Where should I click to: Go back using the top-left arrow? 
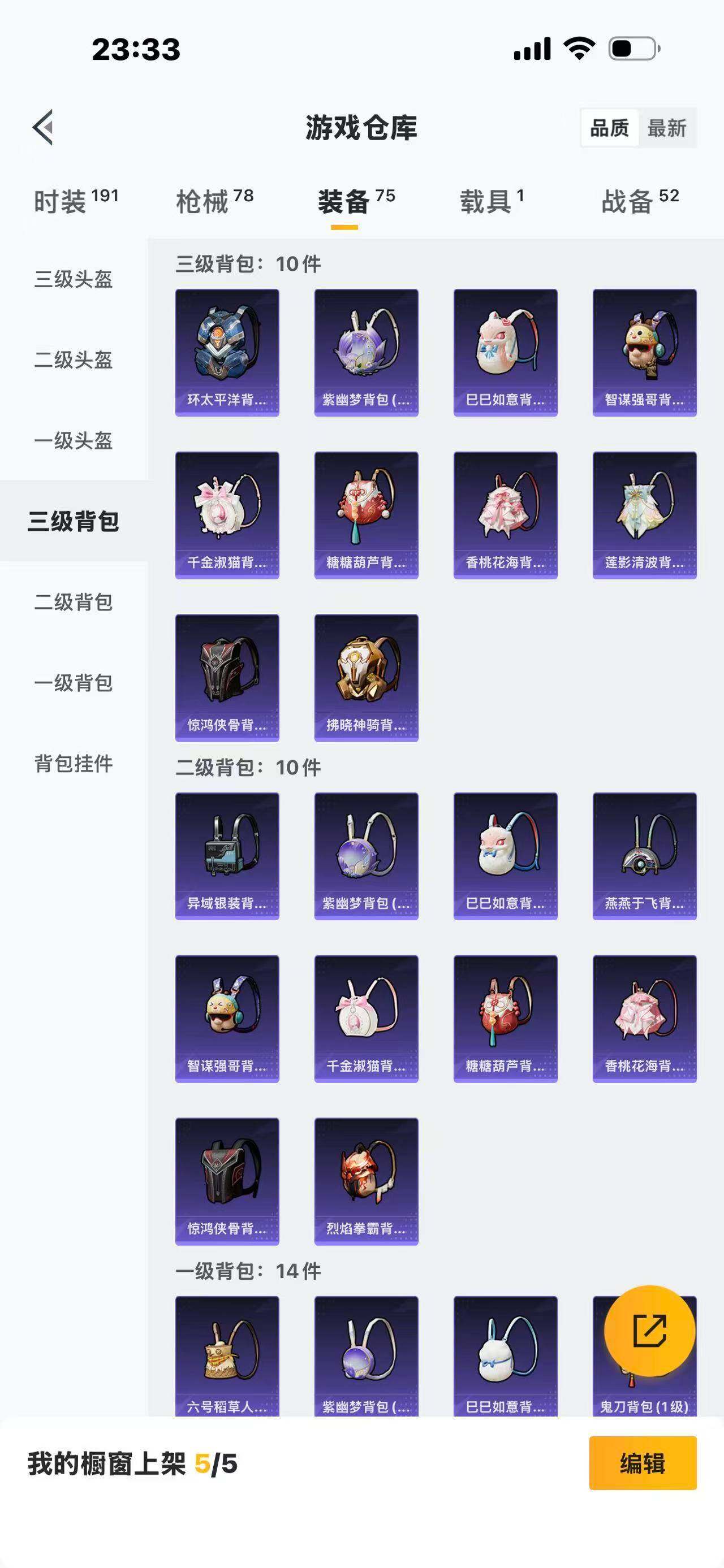(42, 127)
